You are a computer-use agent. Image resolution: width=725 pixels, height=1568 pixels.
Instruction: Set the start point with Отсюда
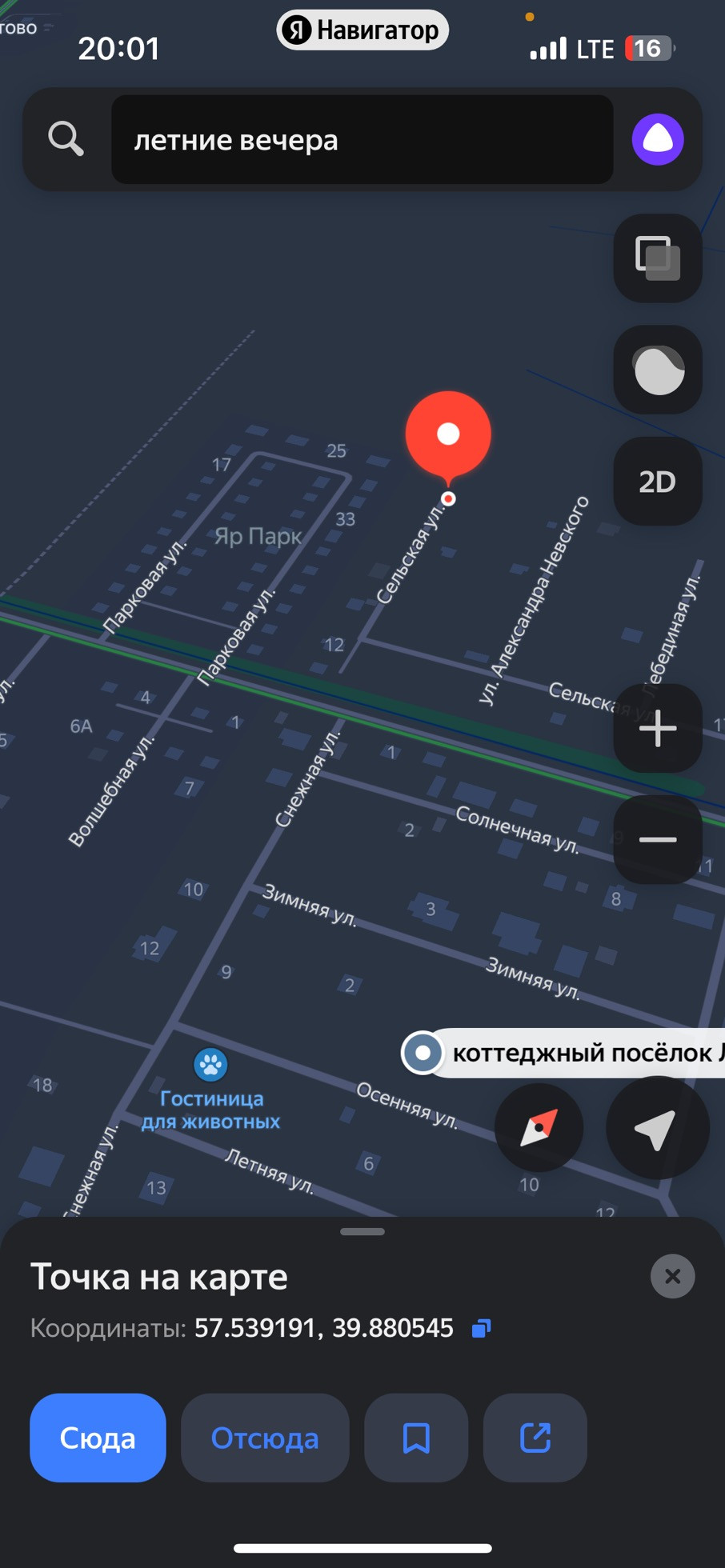[265, 1438]
